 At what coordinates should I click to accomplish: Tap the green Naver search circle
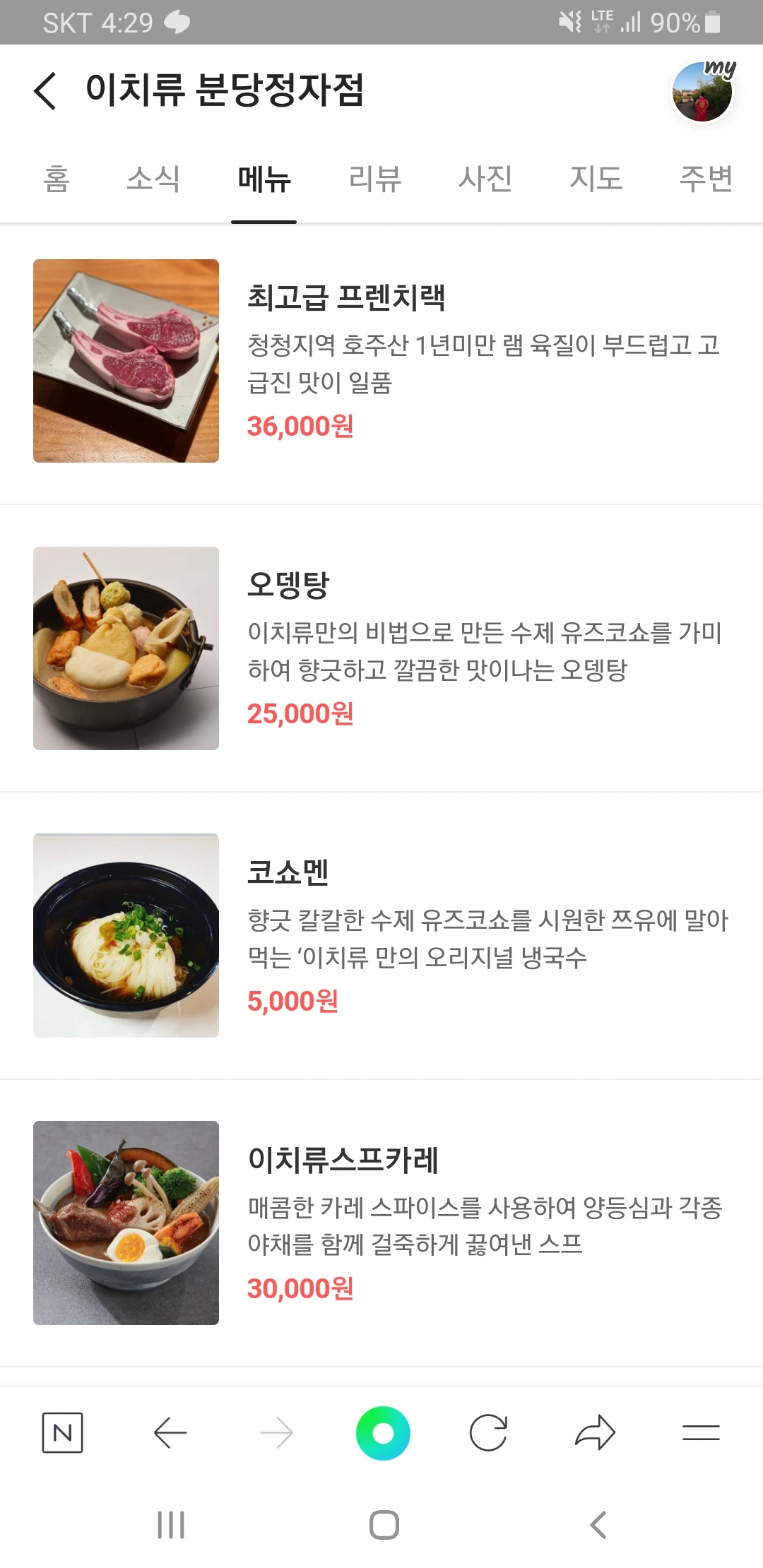(383, 1433)
